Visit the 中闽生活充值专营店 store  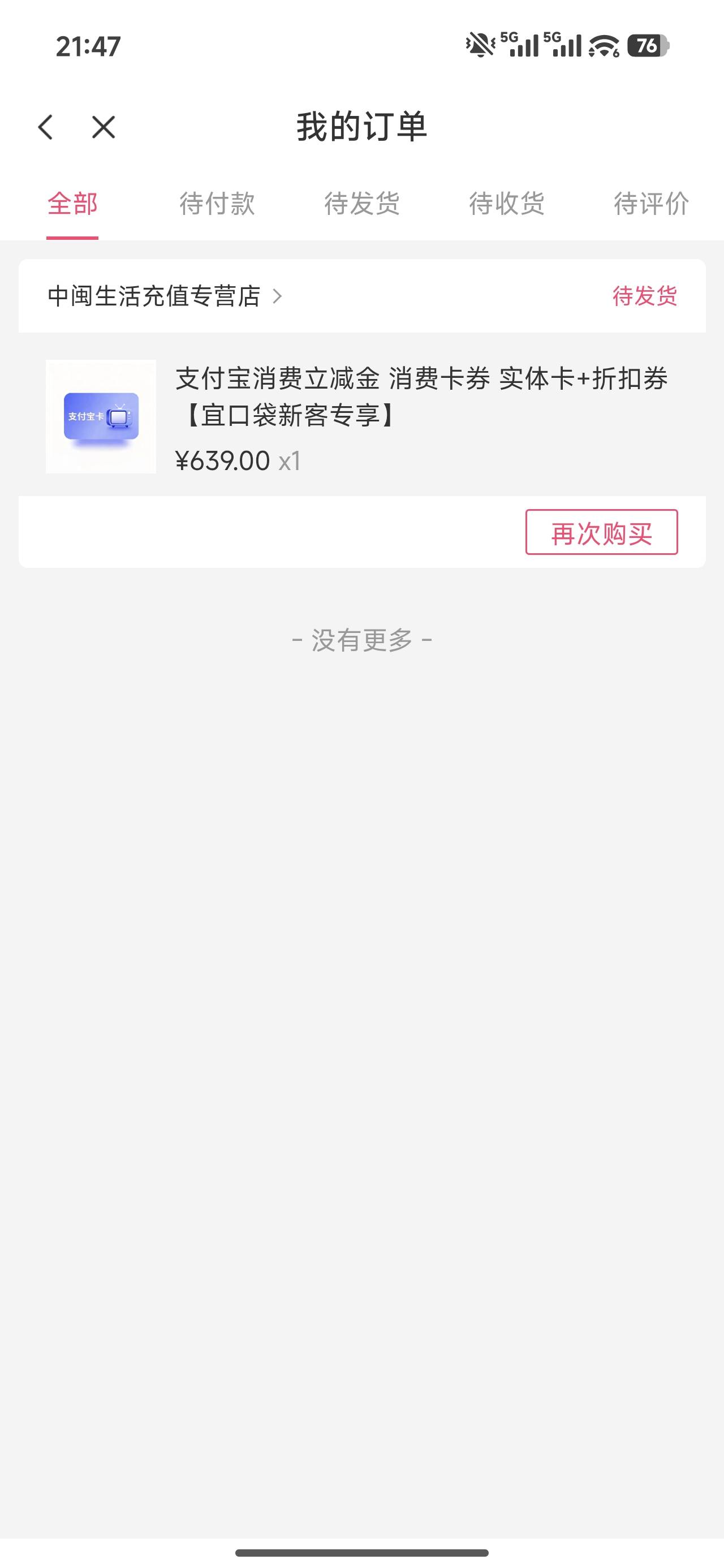(165, 296)
